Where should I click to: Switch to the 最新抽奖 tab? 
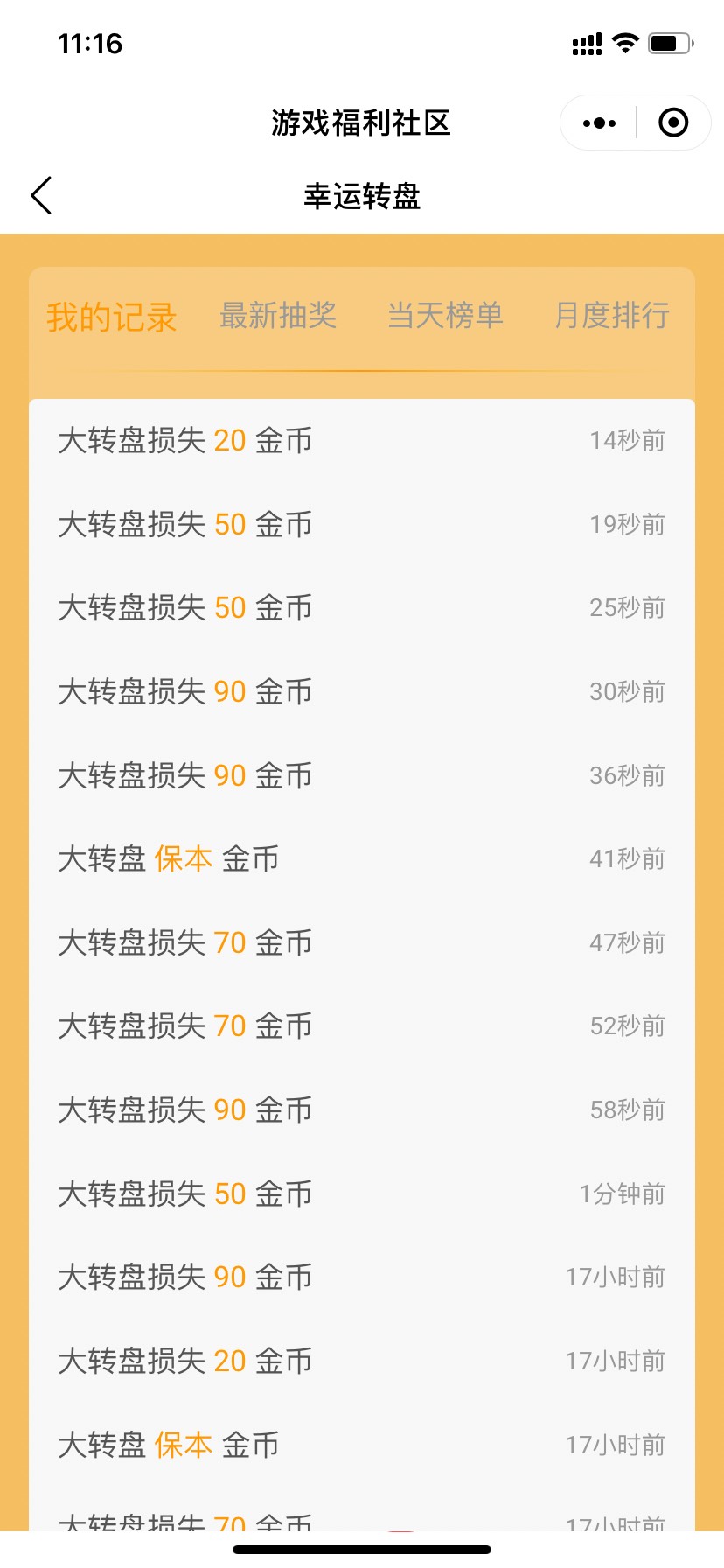tap(278, 316)
